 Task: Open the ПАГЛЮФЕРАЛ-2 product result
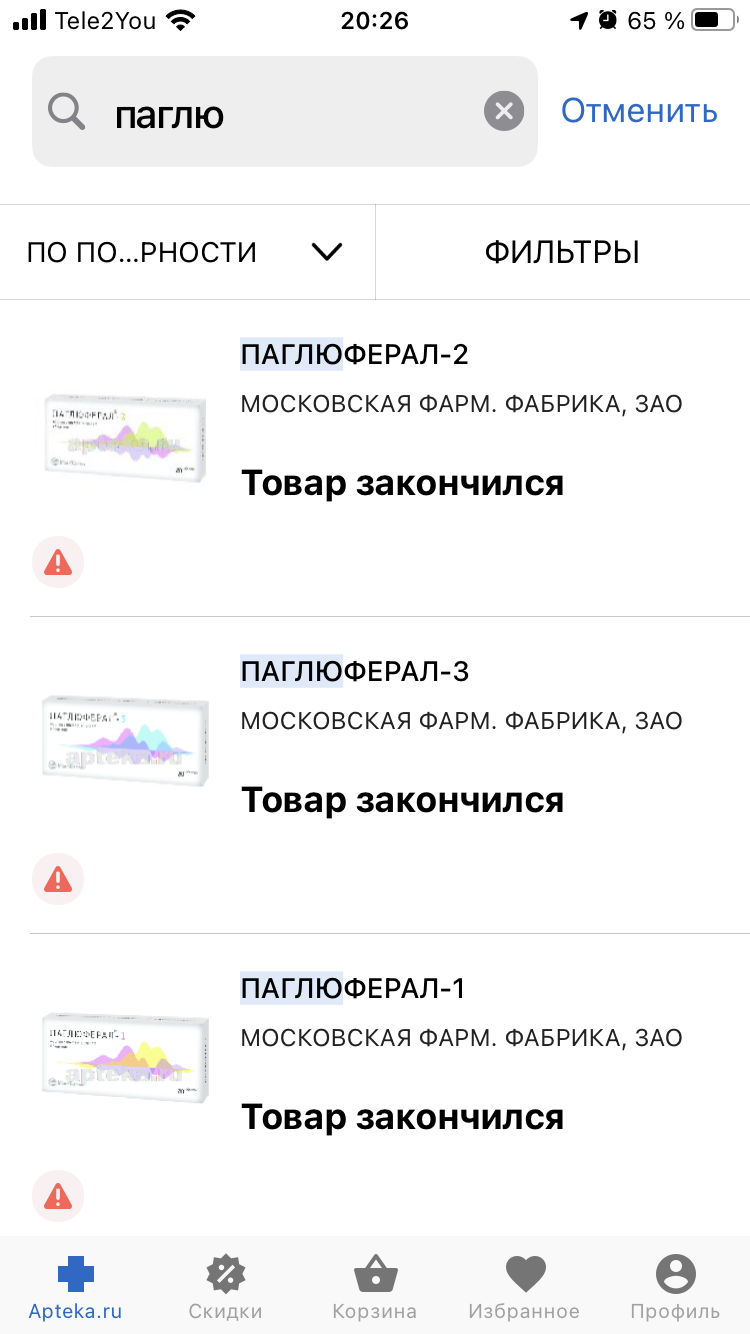[x=354, y=355]
